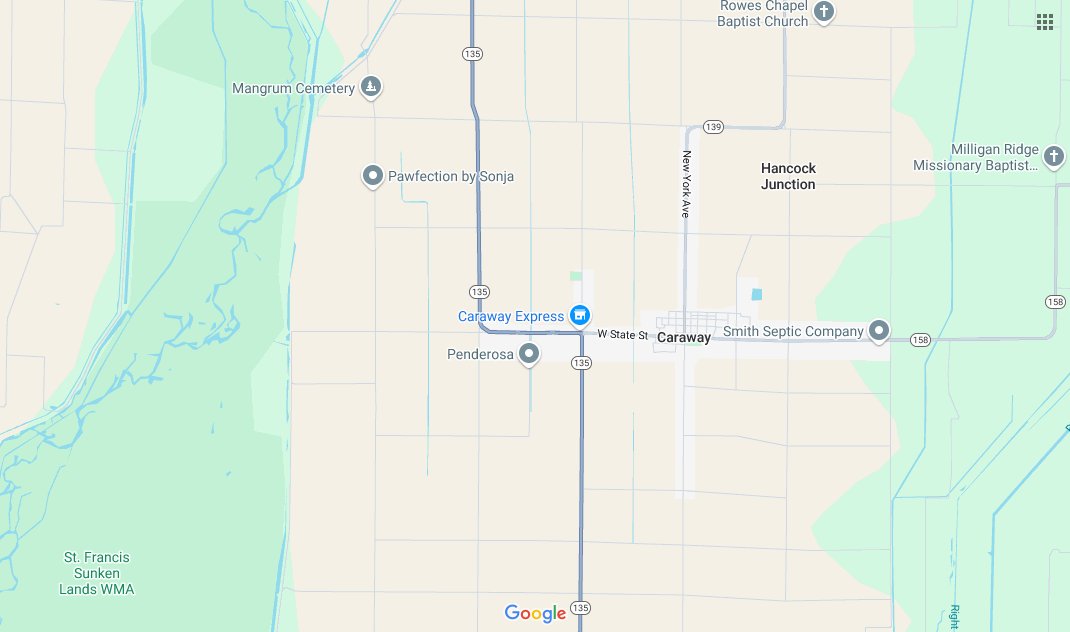Open Milligan Ridge Missionary Baptist church pin
The height and width of the screenshot is (632, 1070).
1053,156
